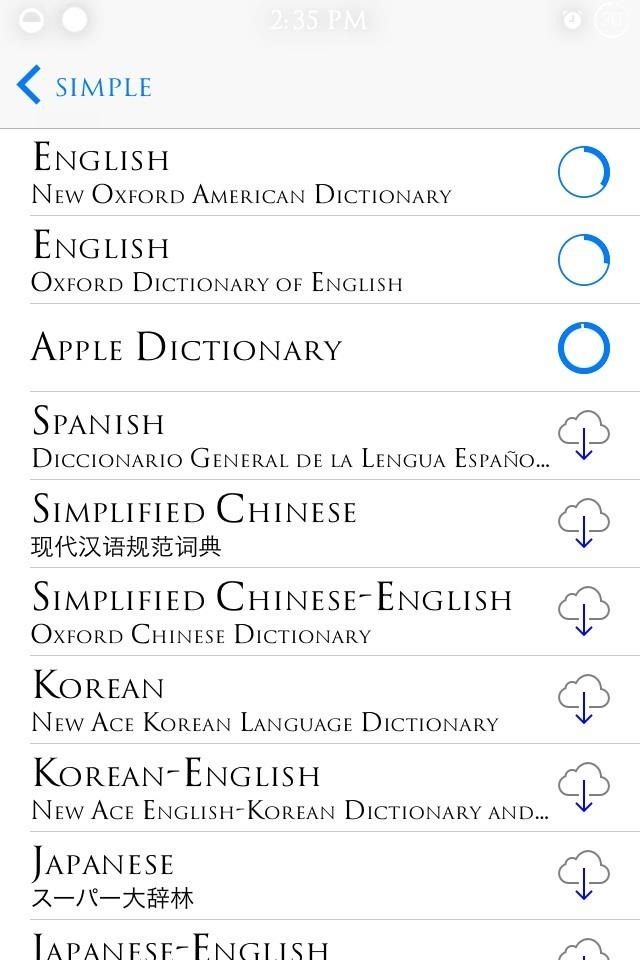
Task: Download the Simplified Chinese dictionary
Action: point(583,524)
